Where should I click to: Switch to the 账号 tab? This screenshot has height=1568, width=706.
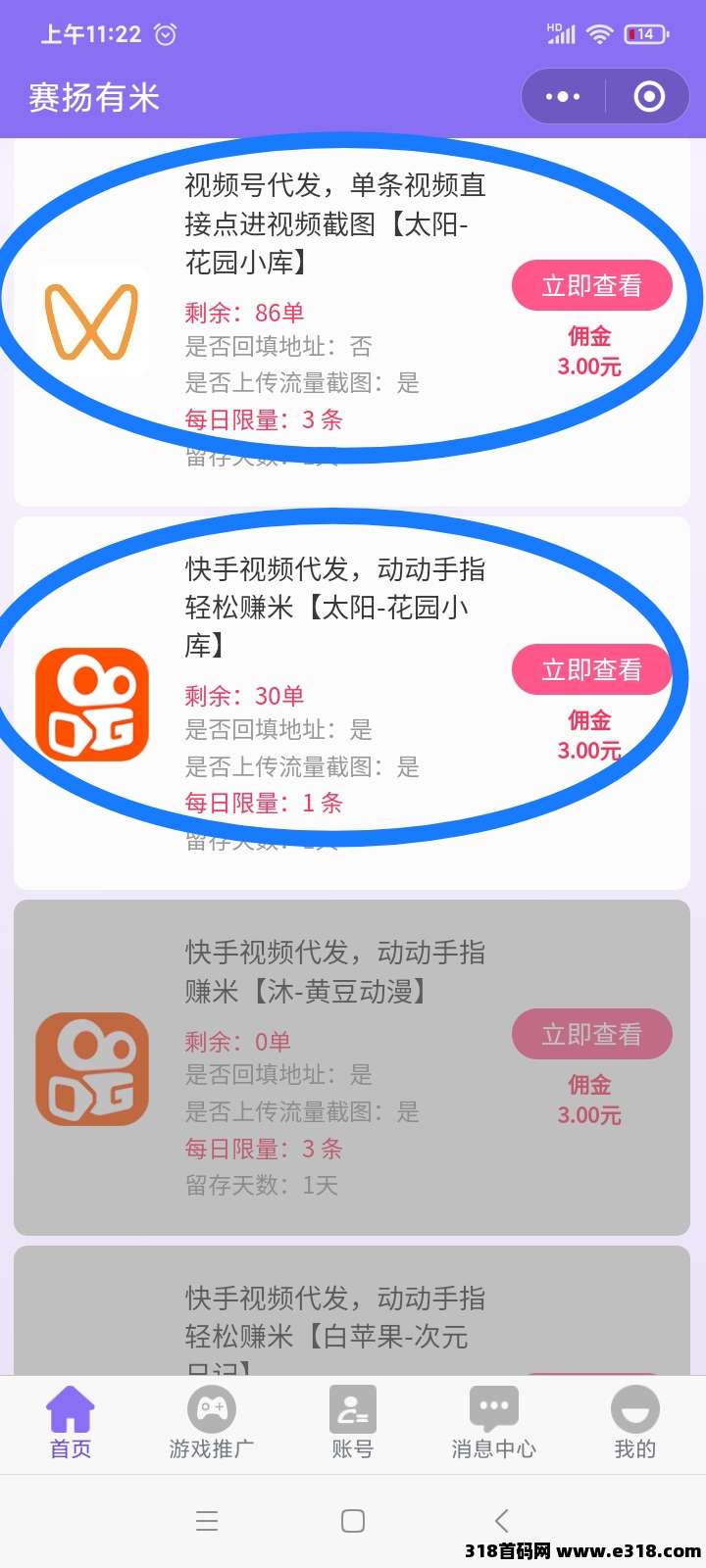(353, 1423)
